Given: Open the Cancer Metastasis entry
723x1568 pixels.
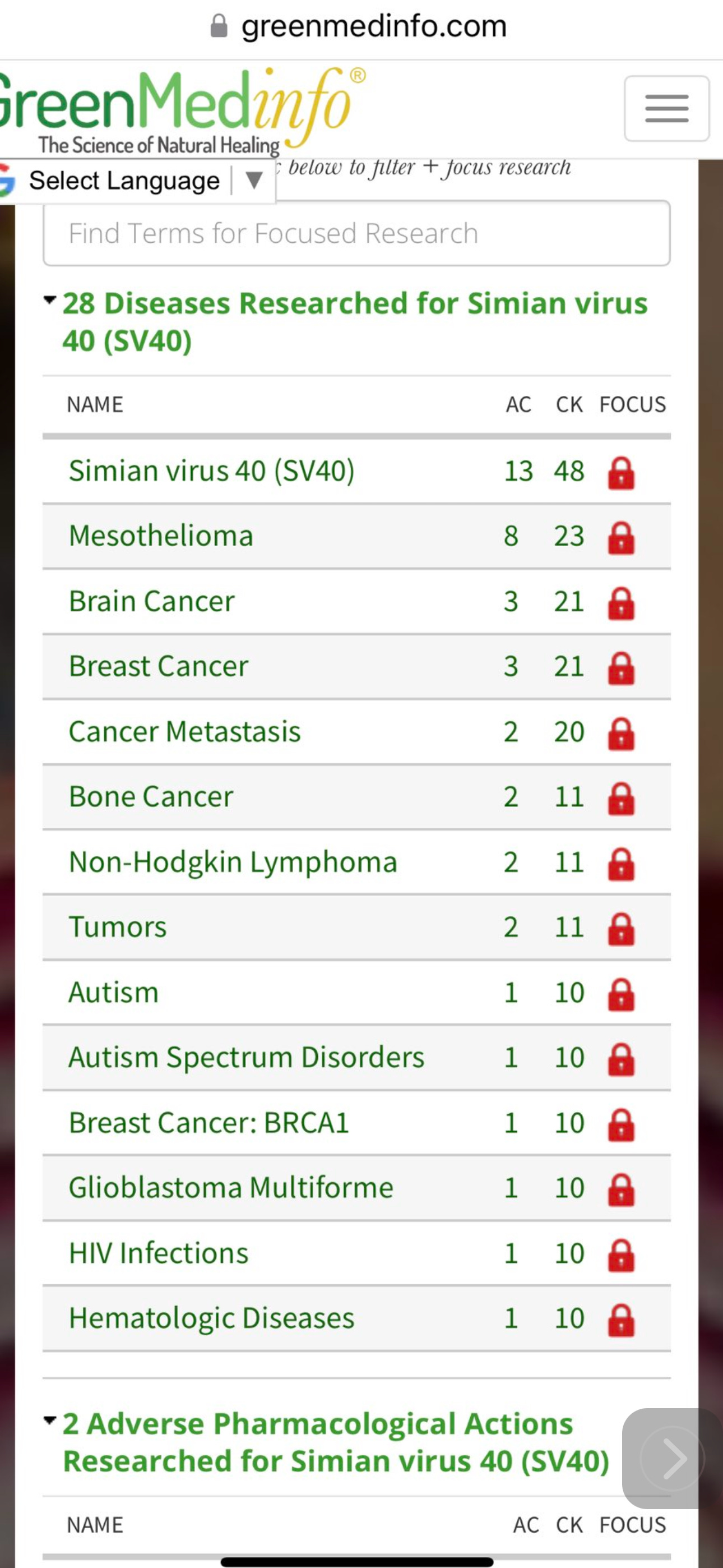Looking at the screenshot, I should [x=184, y=731].
